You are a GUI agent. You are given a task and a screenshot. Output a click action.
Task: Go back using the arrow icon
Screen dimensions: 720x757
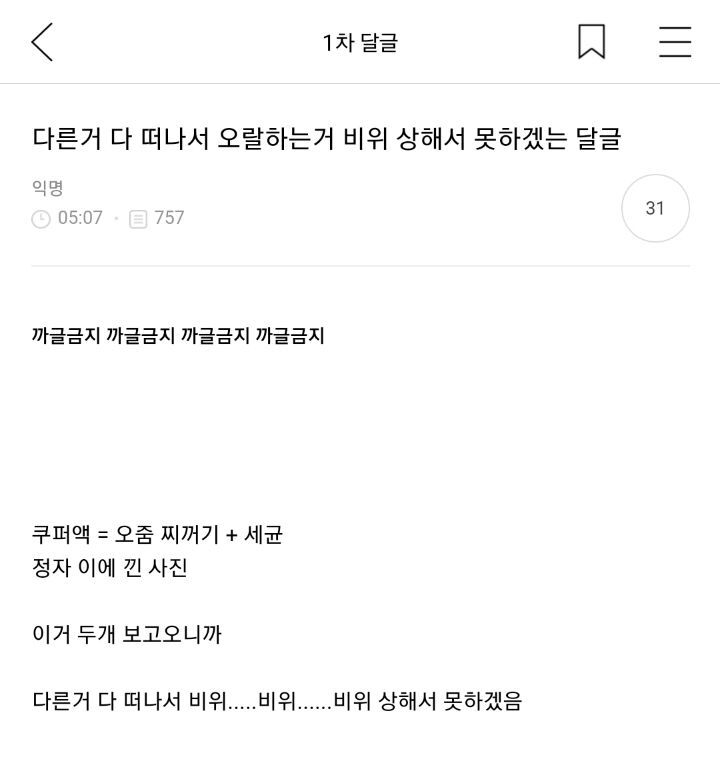42,42
